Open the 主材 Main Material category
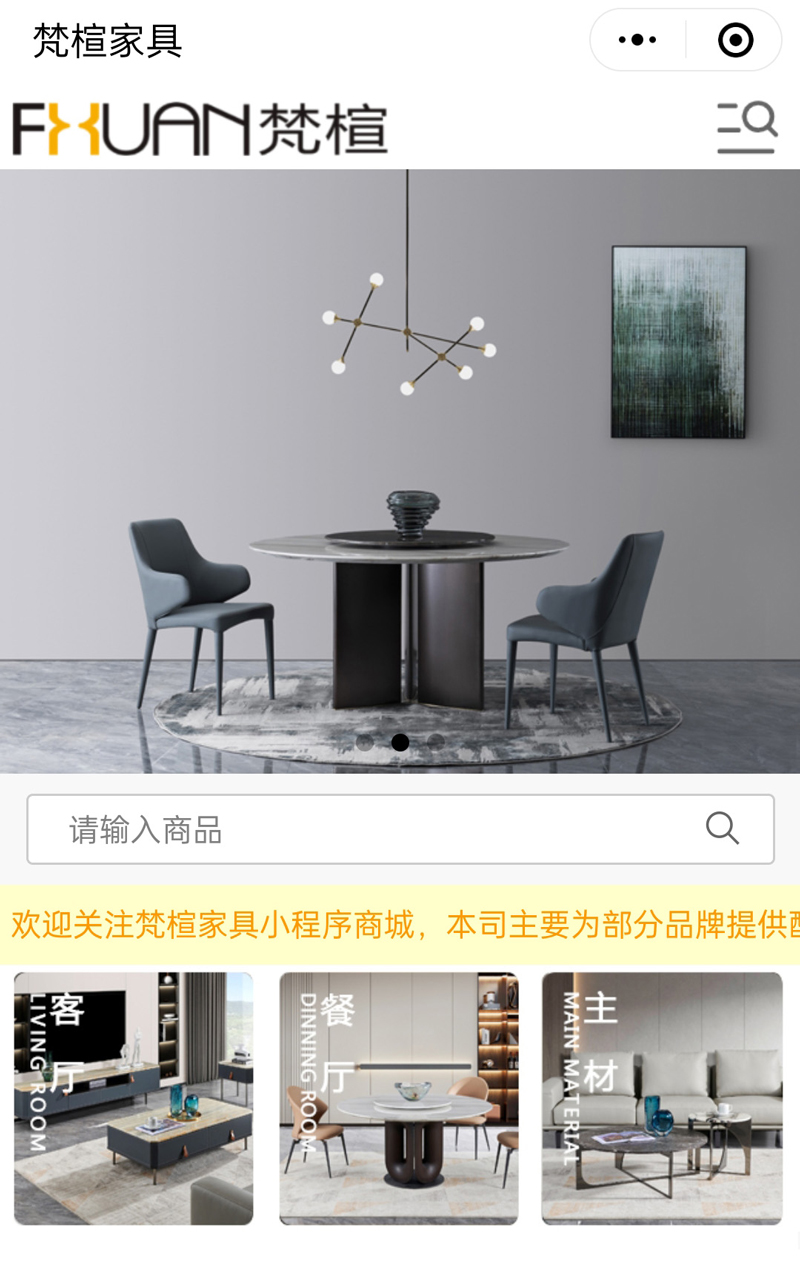The image size is (800, 1267). (x=662, y=1098)
